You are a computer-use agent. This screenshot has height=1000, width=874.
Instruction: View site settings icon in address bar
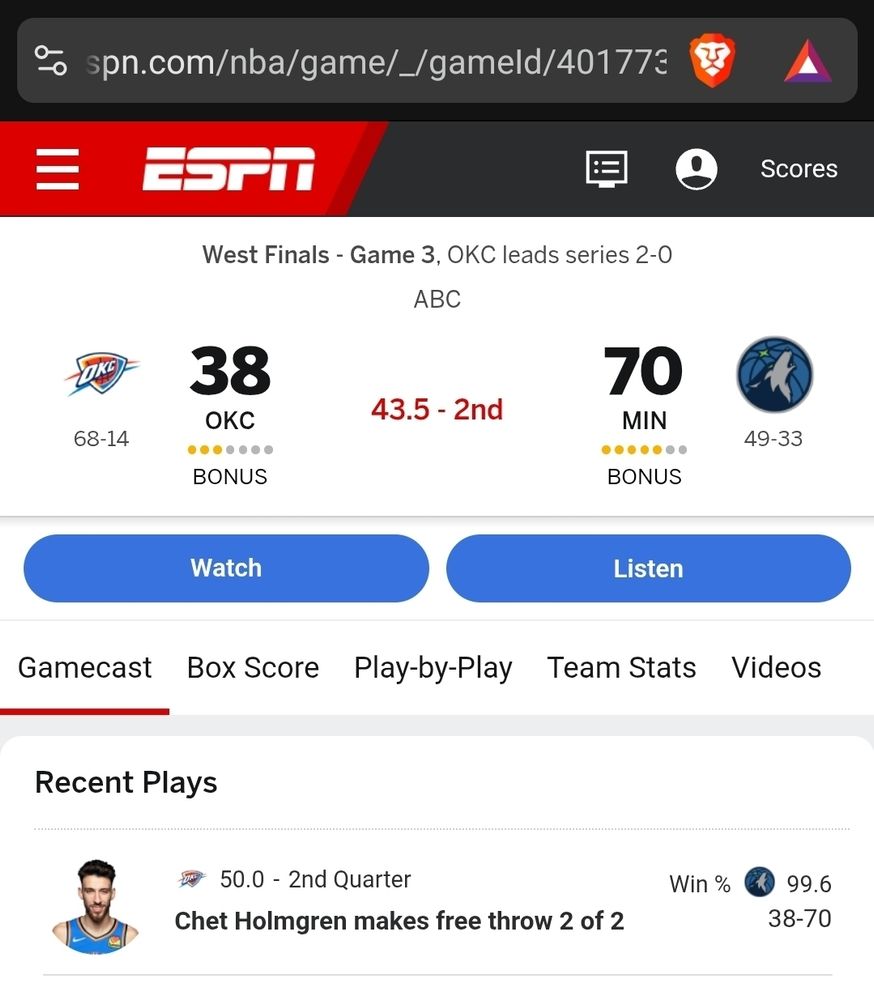coord(50,61)
